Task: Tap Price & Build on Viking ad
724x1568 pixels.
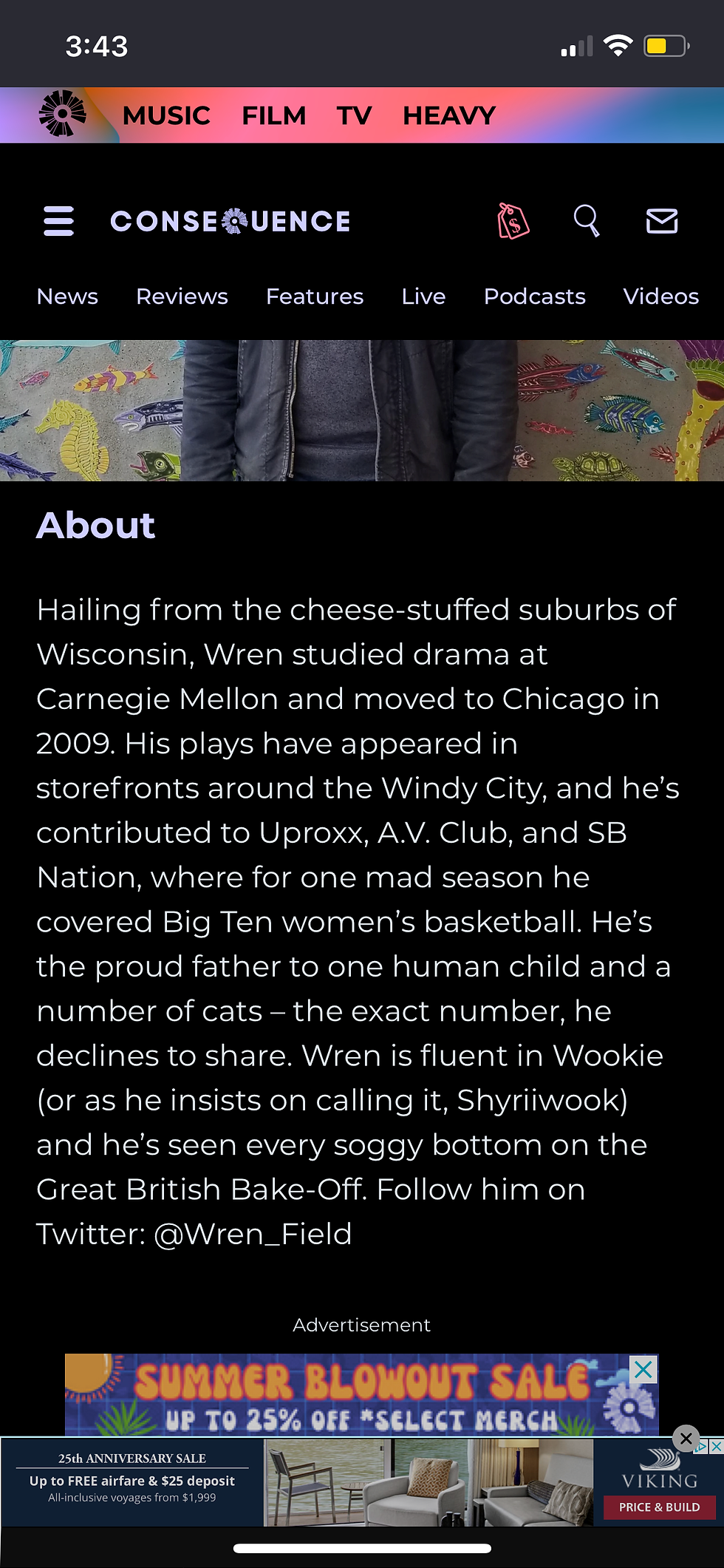Action: tap(660, 1507)
